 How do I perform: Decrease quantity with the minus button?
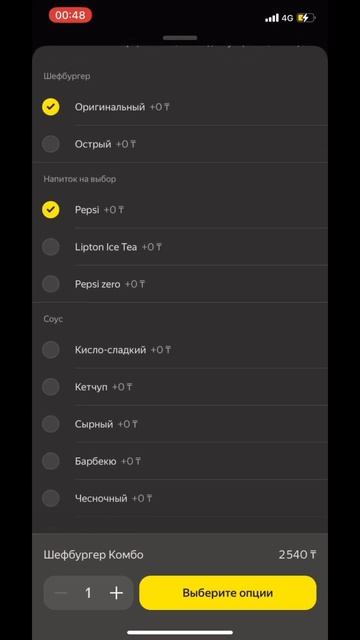pos(60,593)
